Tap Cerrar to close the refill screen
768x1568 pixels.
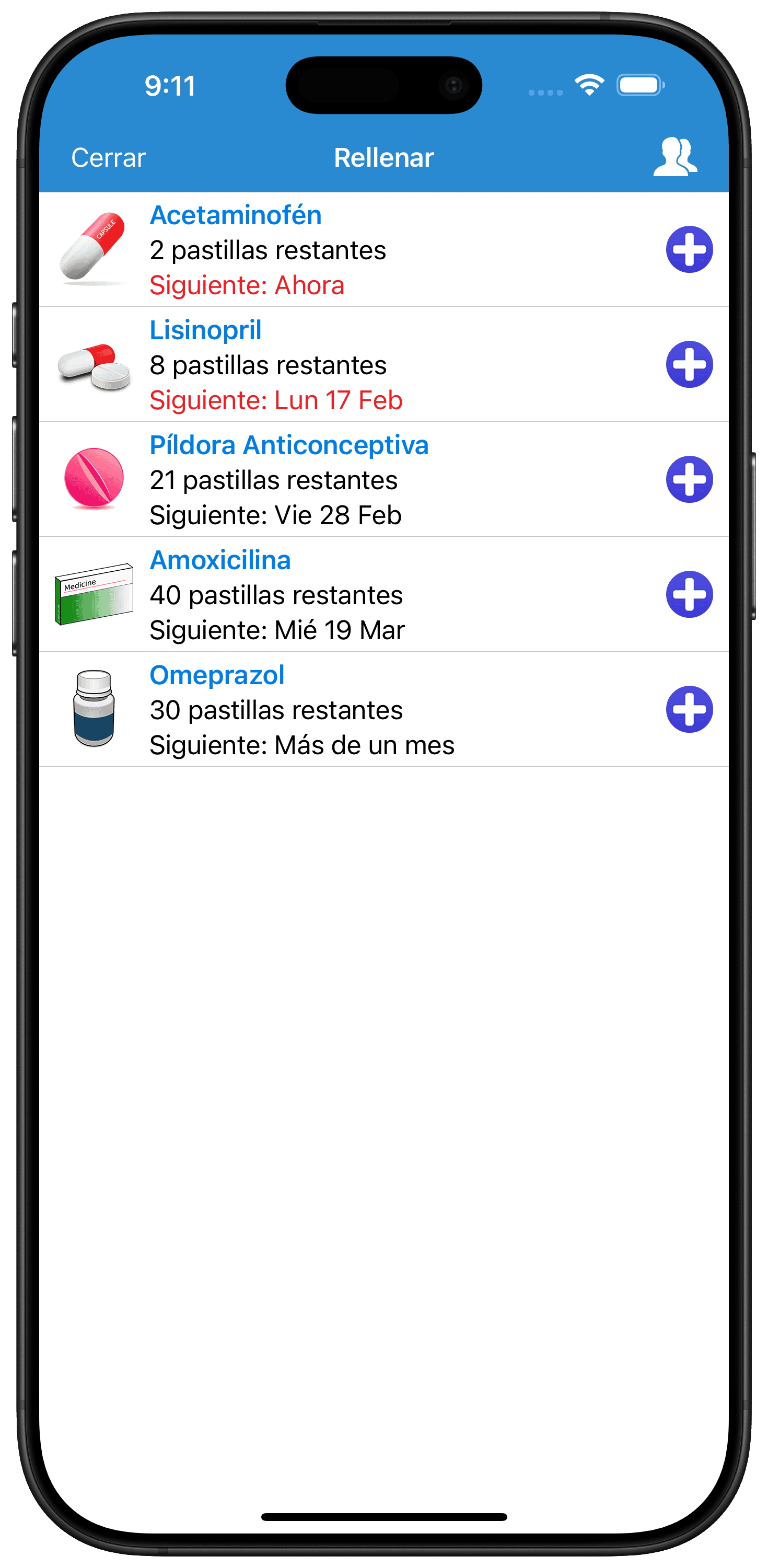[x=108, y=158]
